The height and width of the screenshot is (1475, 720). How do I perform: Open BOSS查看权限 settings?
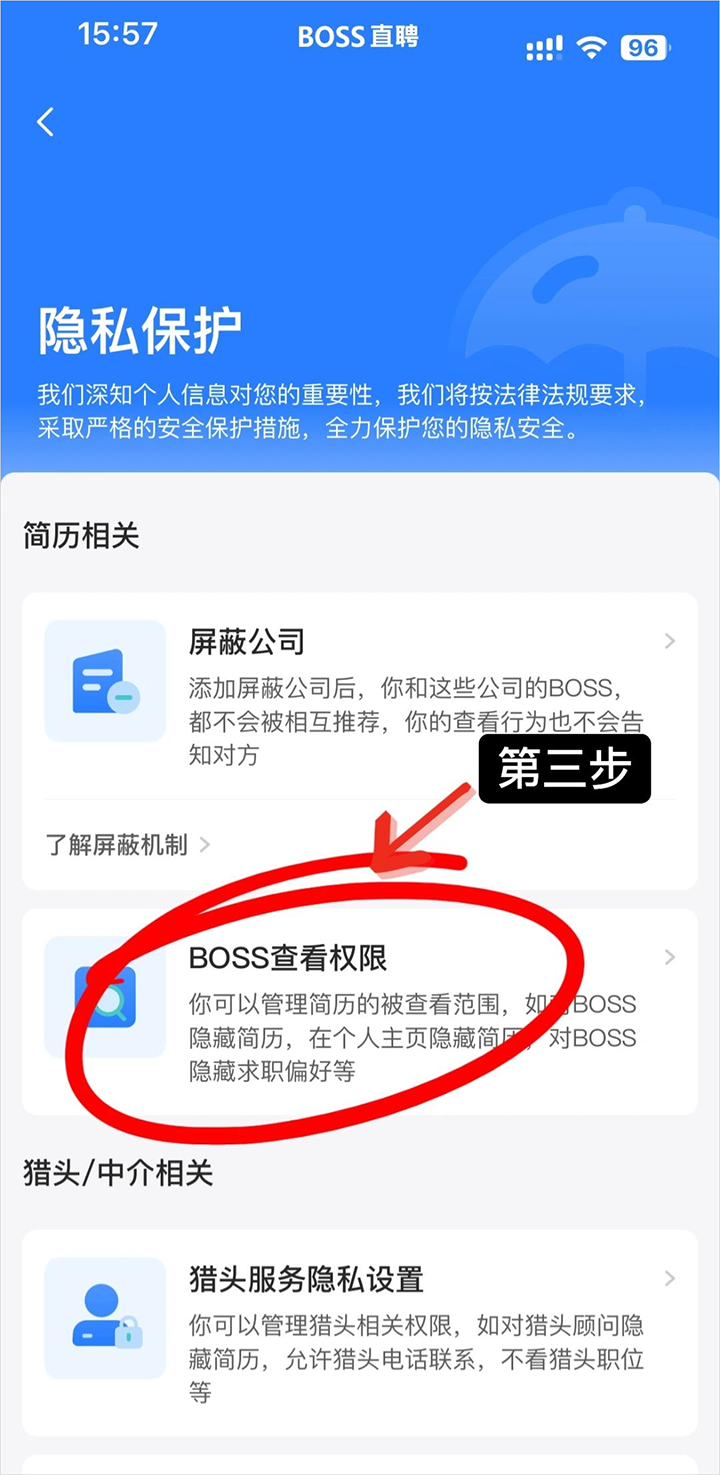360,1010
